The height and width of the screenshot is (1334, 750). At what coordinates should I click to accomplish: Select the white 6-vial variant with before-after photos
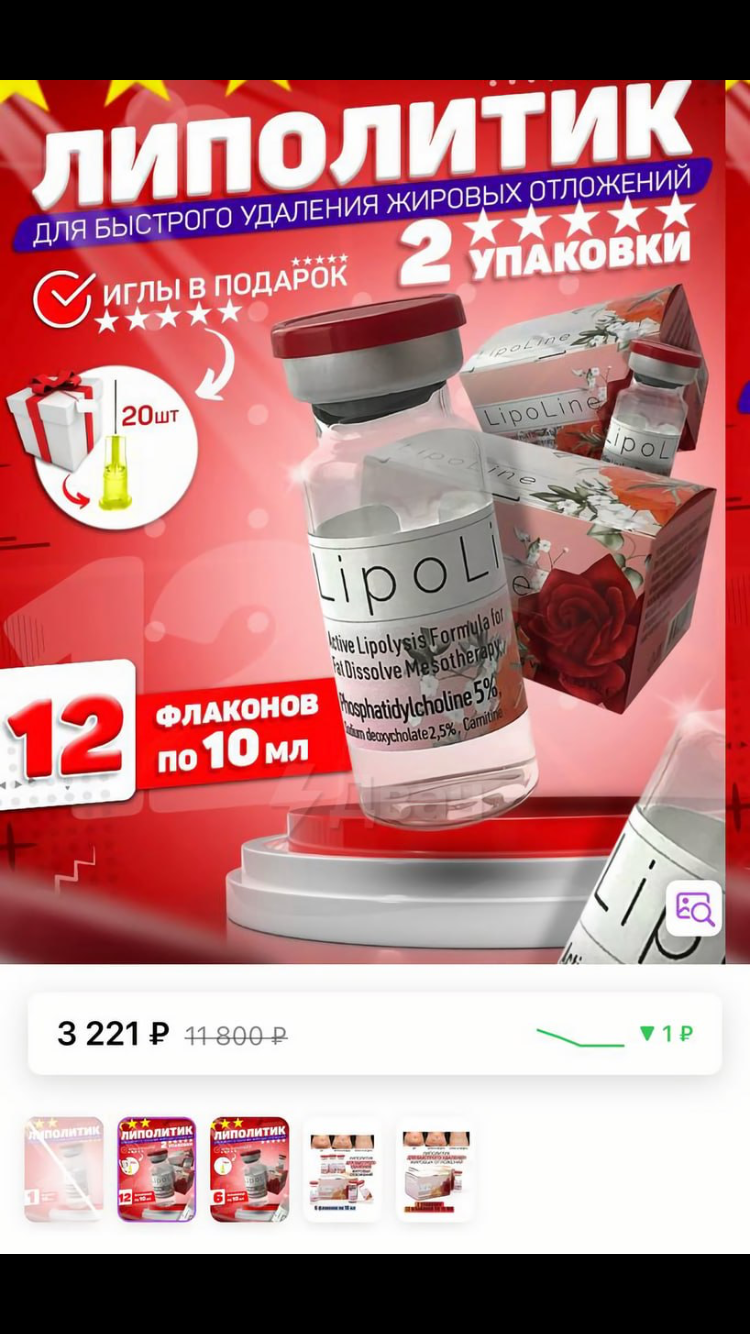pos(342,1169)
